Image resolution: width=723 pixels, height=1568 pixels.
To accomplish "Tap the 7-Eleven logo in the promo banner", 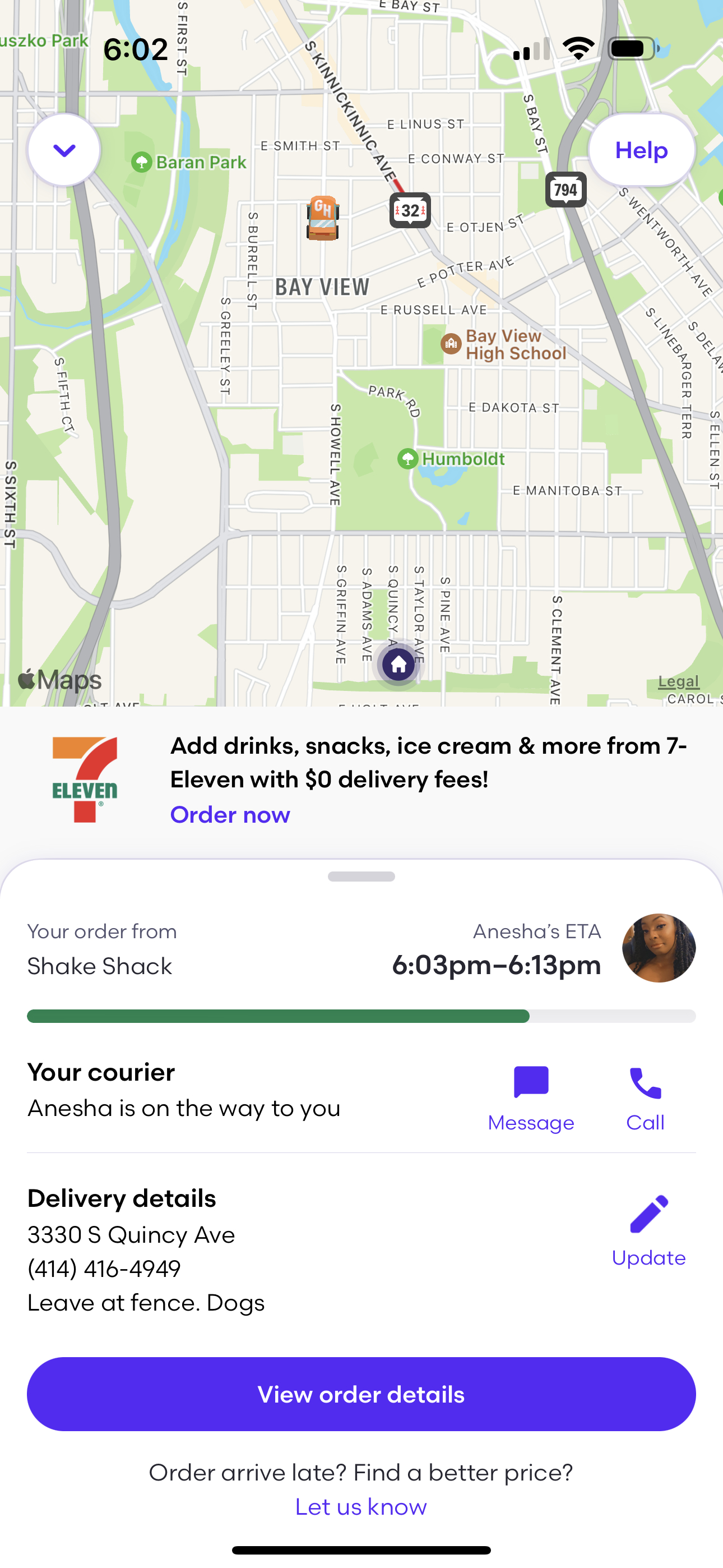I will [85, 779].
